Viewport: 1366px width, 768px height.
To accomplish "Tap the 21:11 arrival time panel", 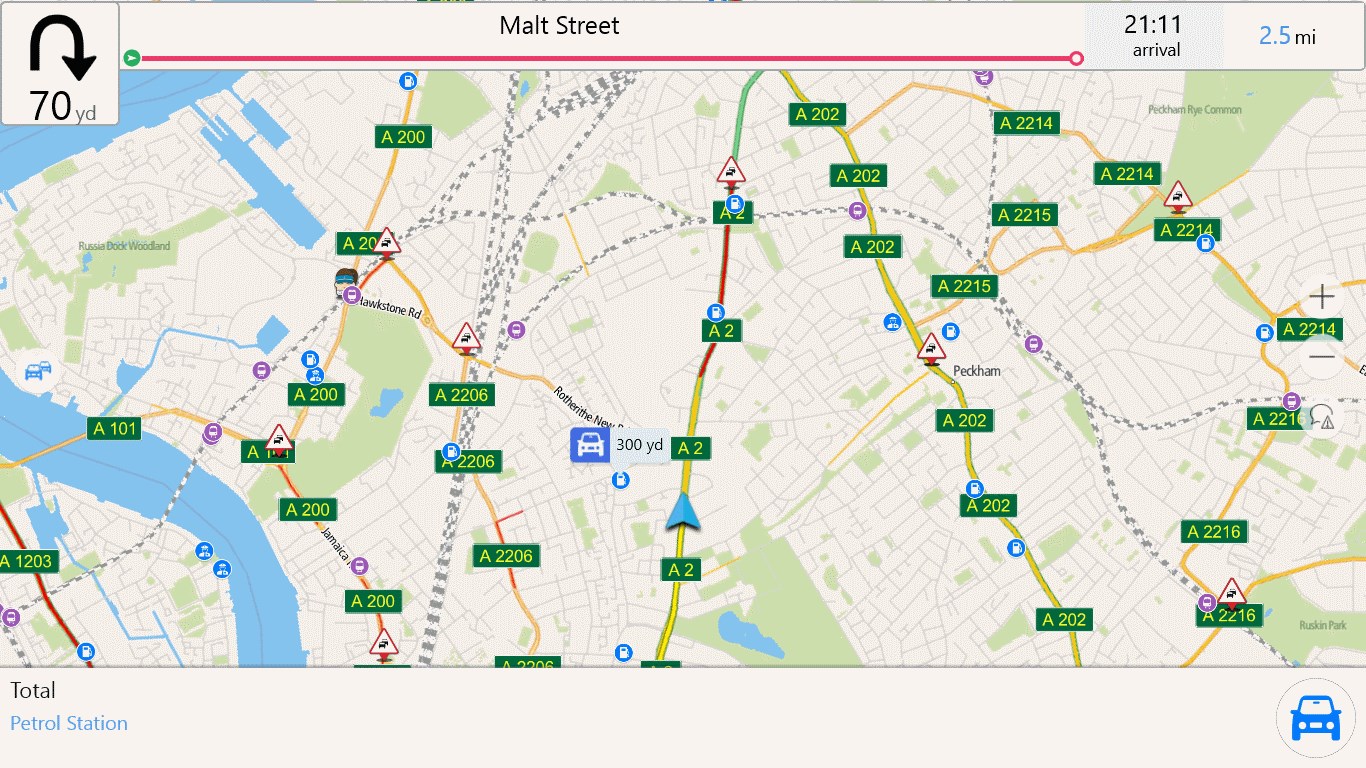I will coord(1152,36).
